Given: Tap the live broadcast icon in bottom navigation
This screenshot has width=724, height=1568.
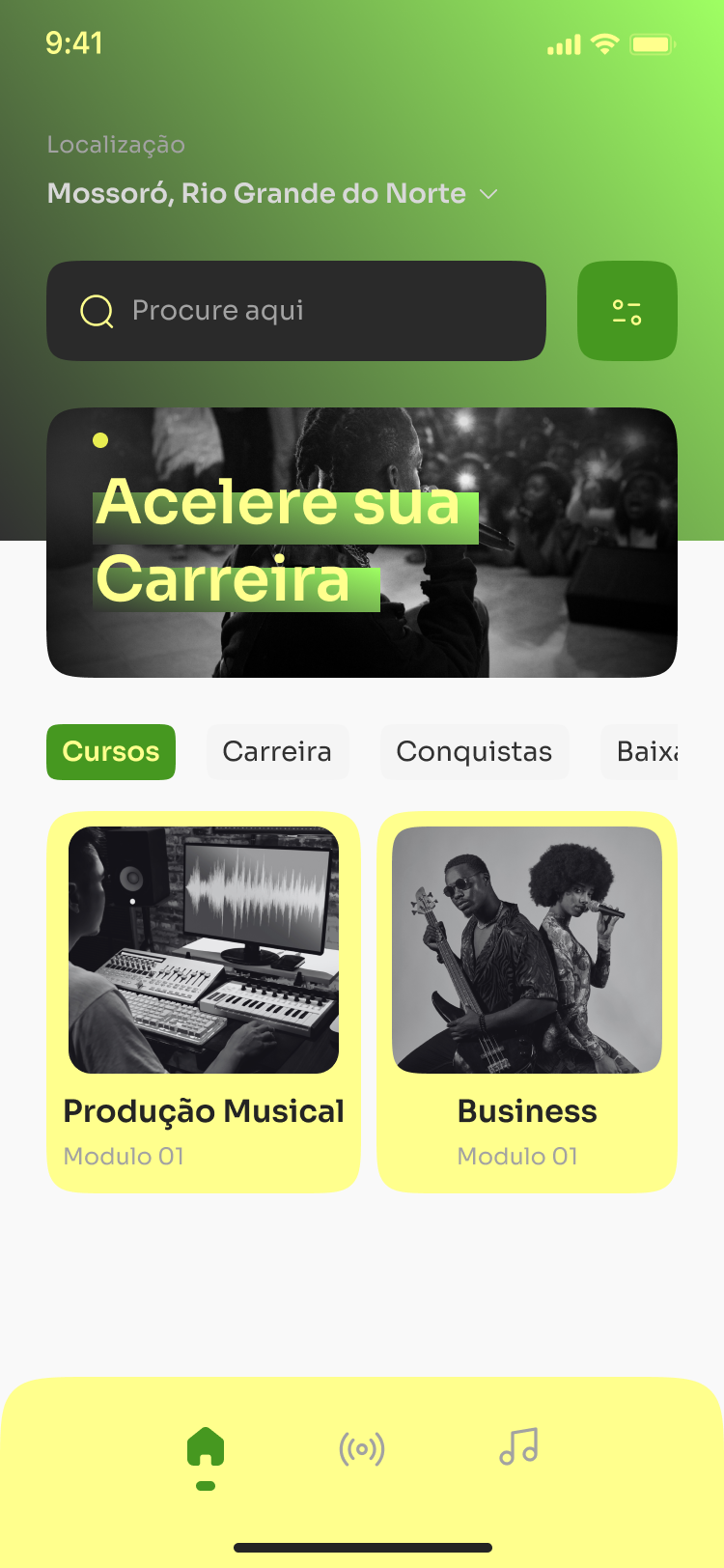Looking at the screenshot, I should pyautogui.click(x=362, y=1447).
